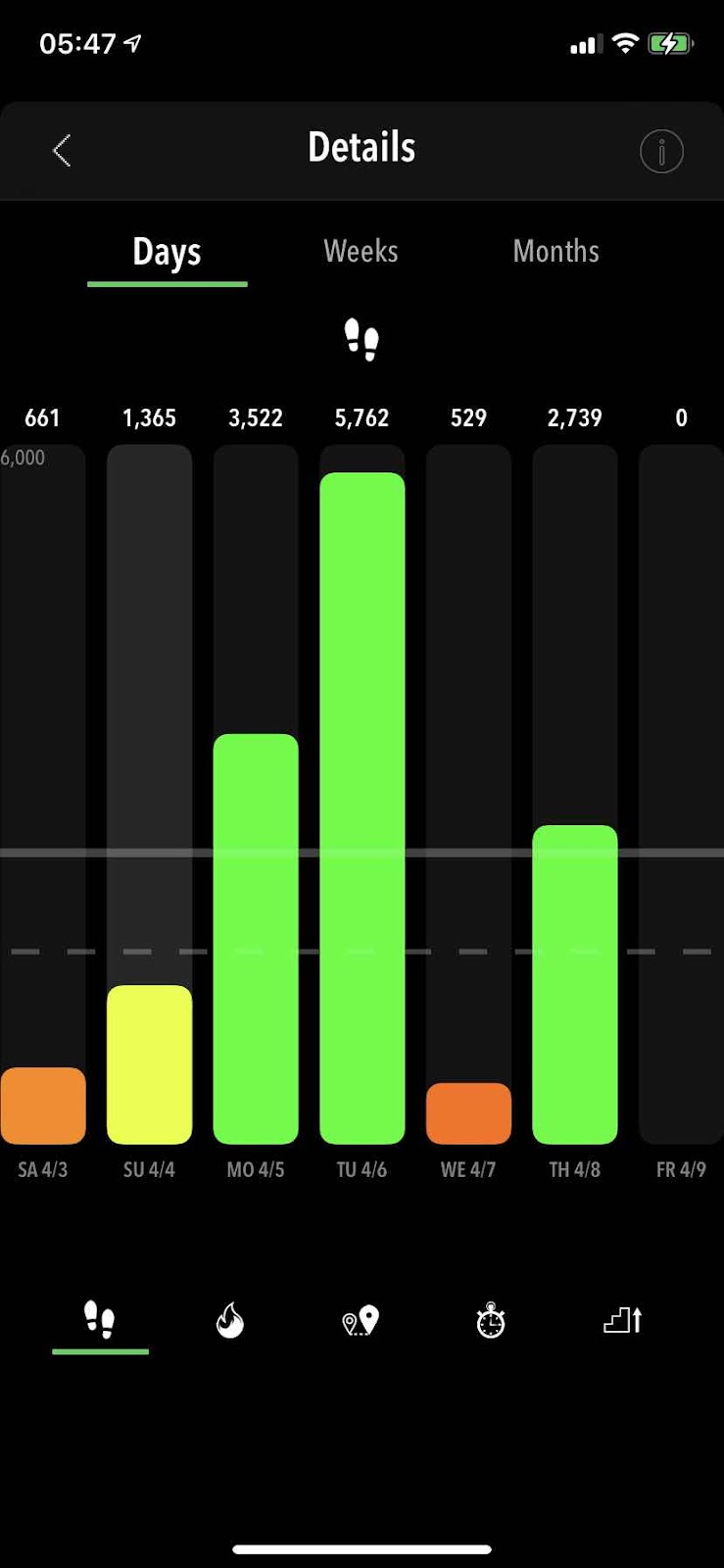The width and height of the screenshot is (724, 1568).
Task: Show the active time stopwatch metric
Action: click(491, 1320)
